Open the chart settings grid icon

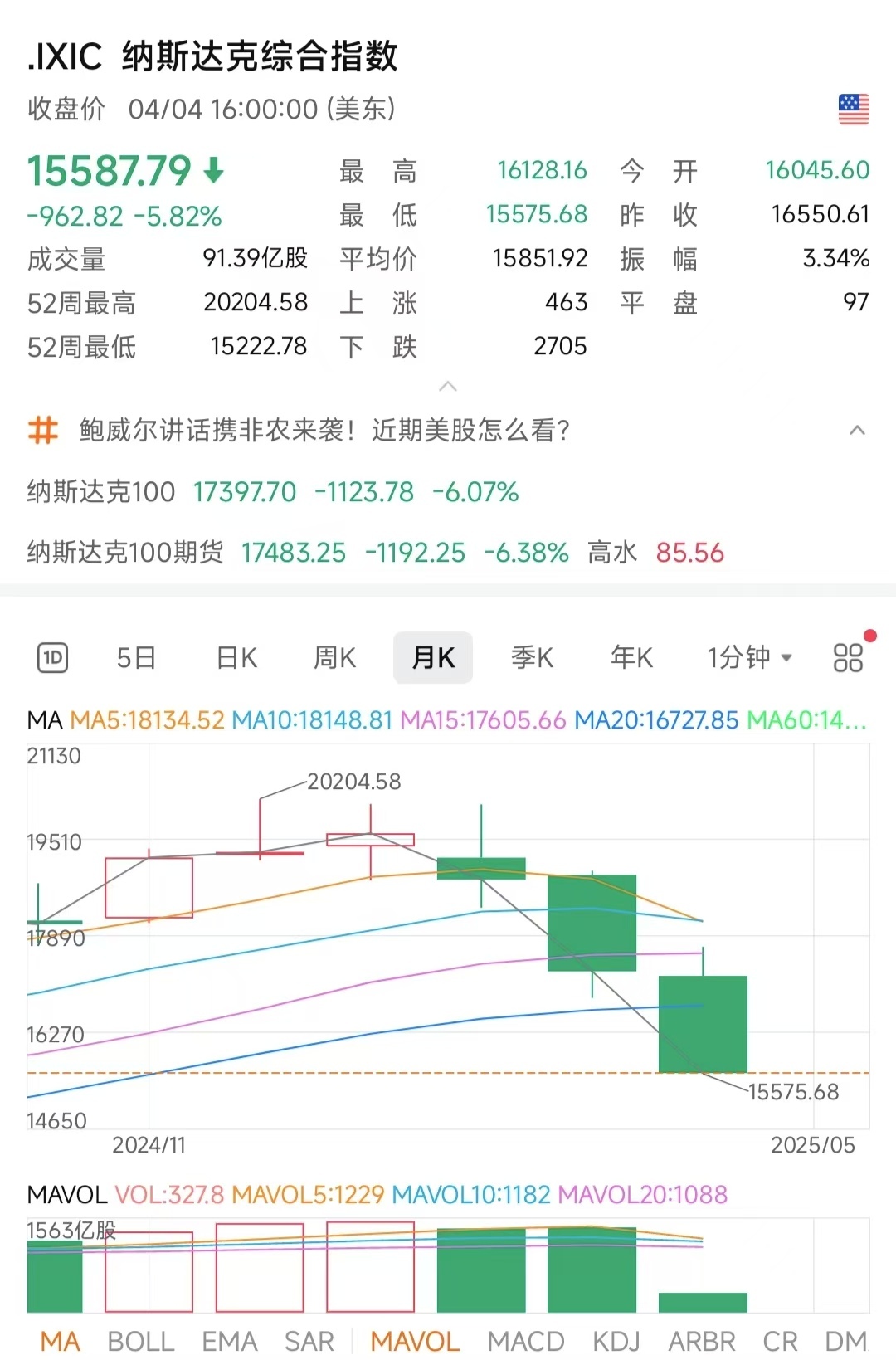848,658
